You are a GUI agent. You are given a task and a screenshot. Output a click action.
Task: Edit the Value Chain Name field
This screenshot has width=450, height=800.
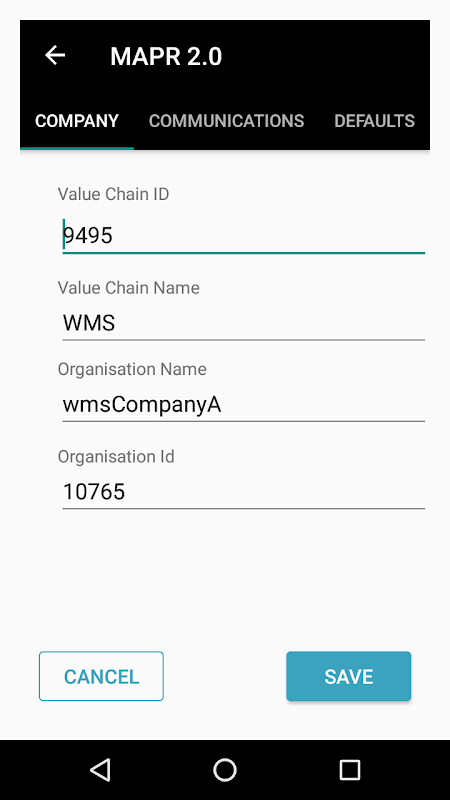[243, 323]
